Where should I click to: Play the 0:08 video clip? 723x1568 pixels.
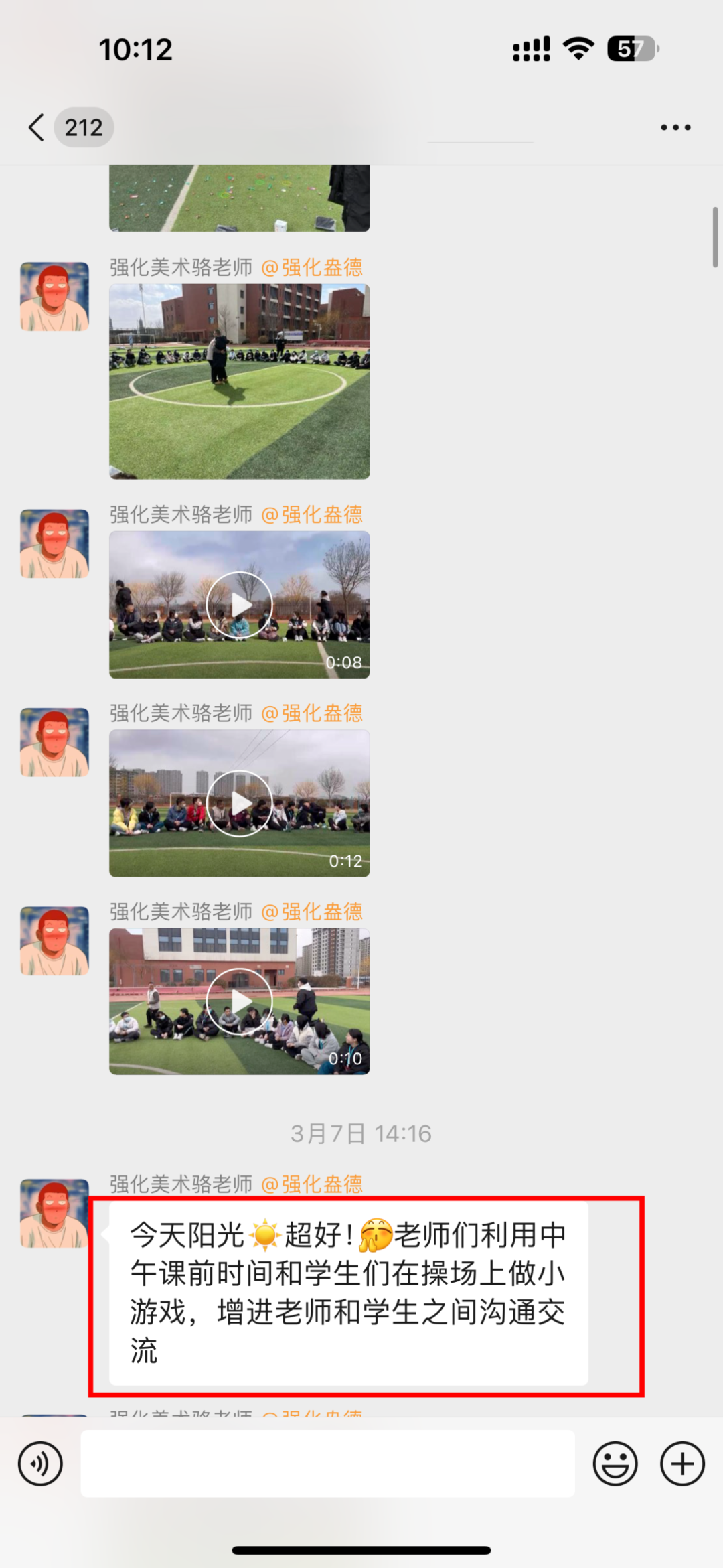(239, 605)
